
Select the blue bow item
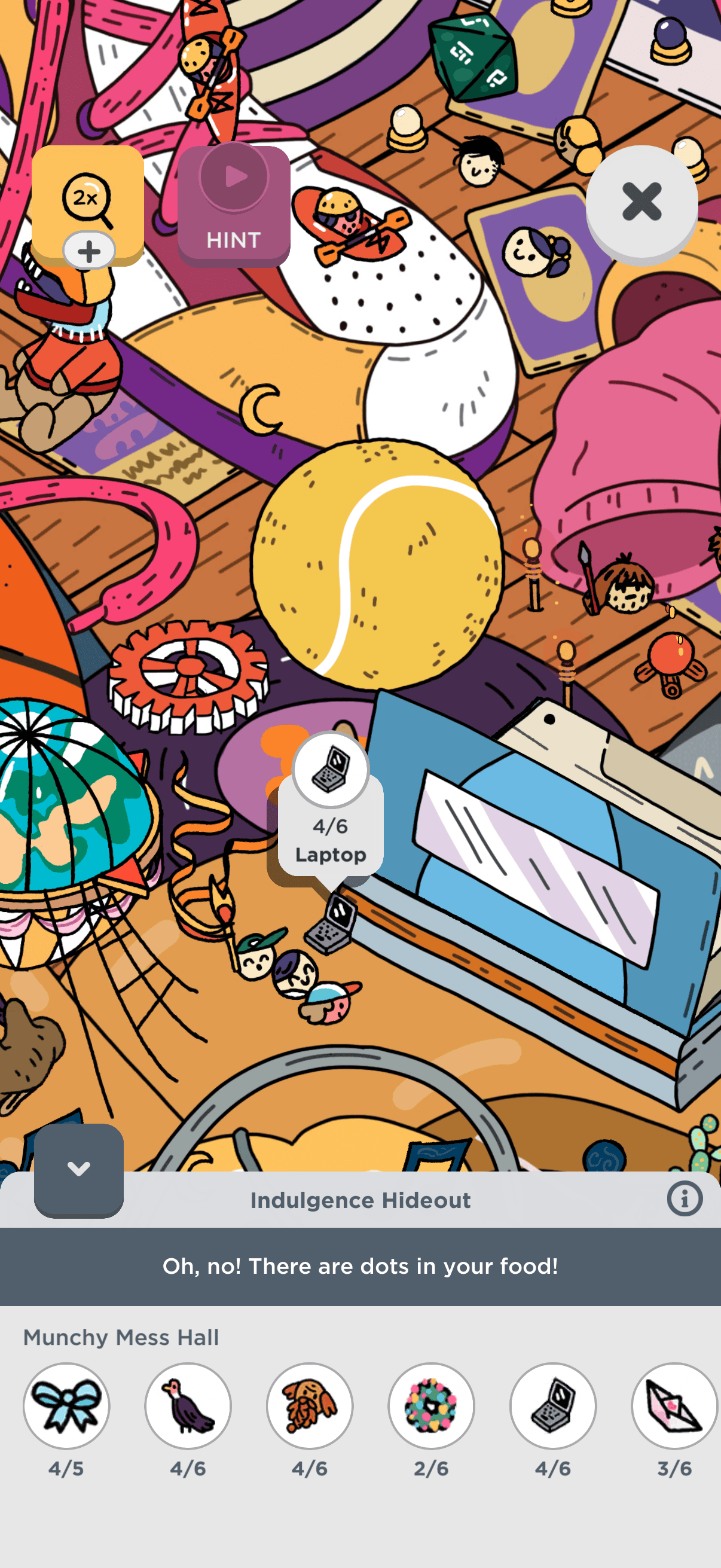66,1405
